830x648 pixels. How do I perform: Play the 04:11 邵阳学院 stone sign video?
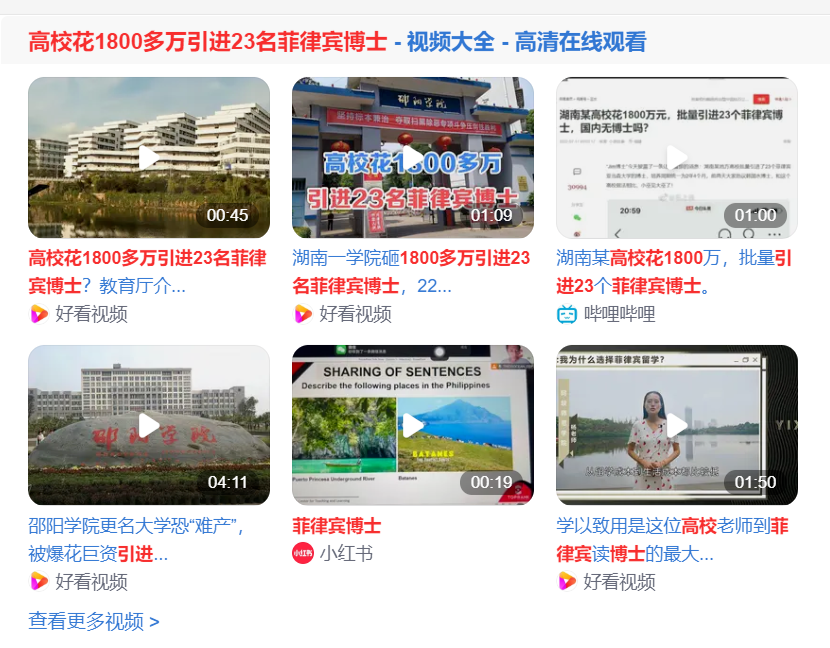149,425
